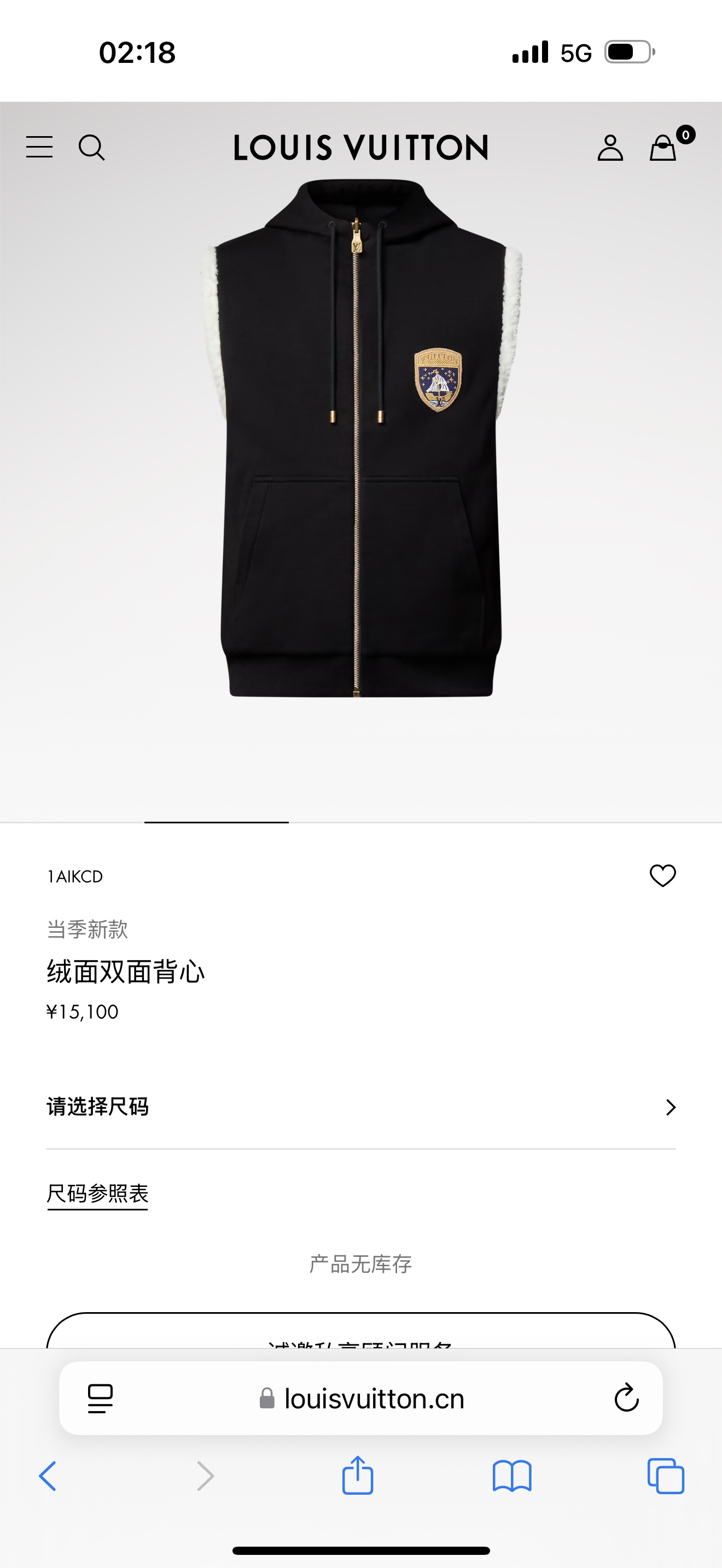View the shopping bag

(663, 147)
